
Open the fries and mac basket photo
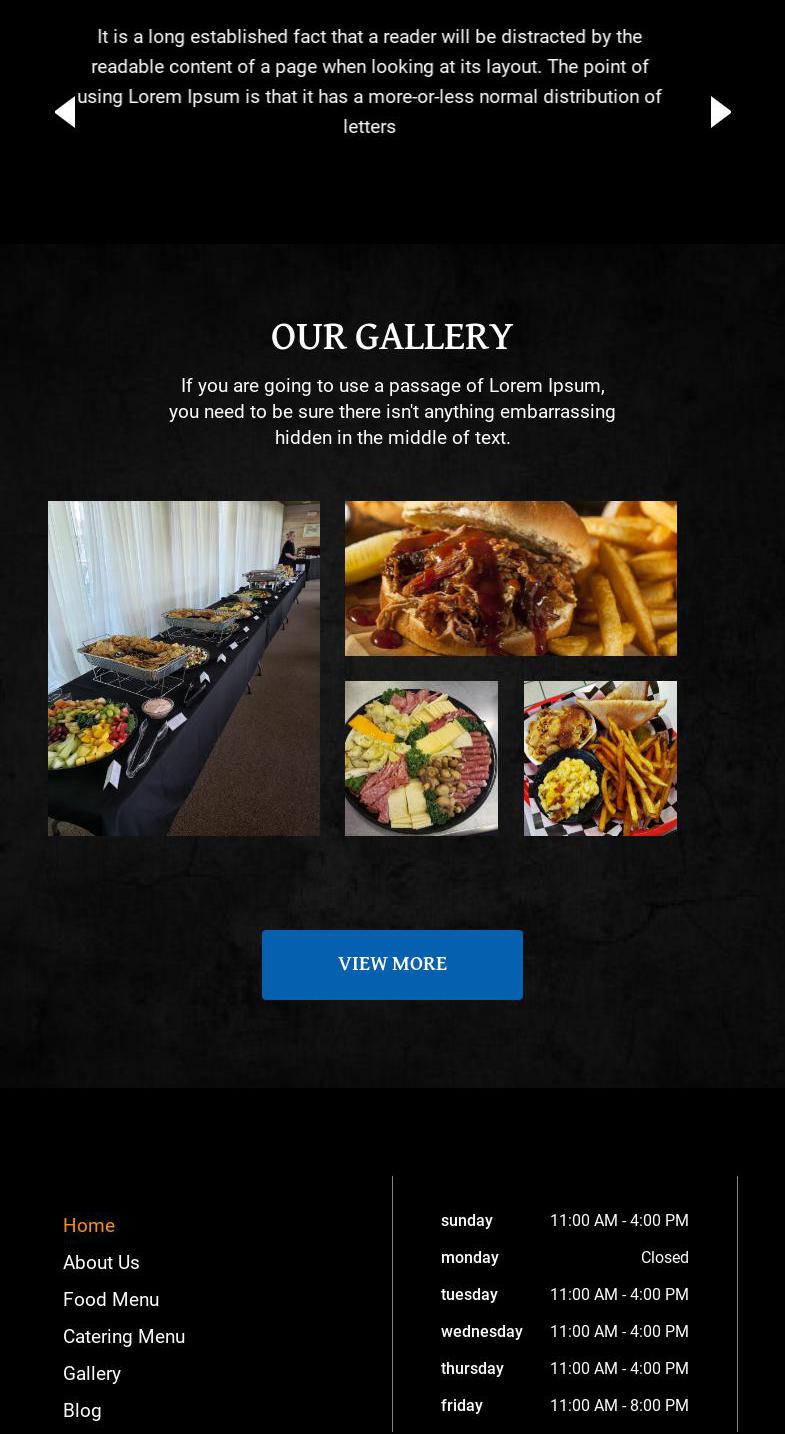tap(600, 758)
